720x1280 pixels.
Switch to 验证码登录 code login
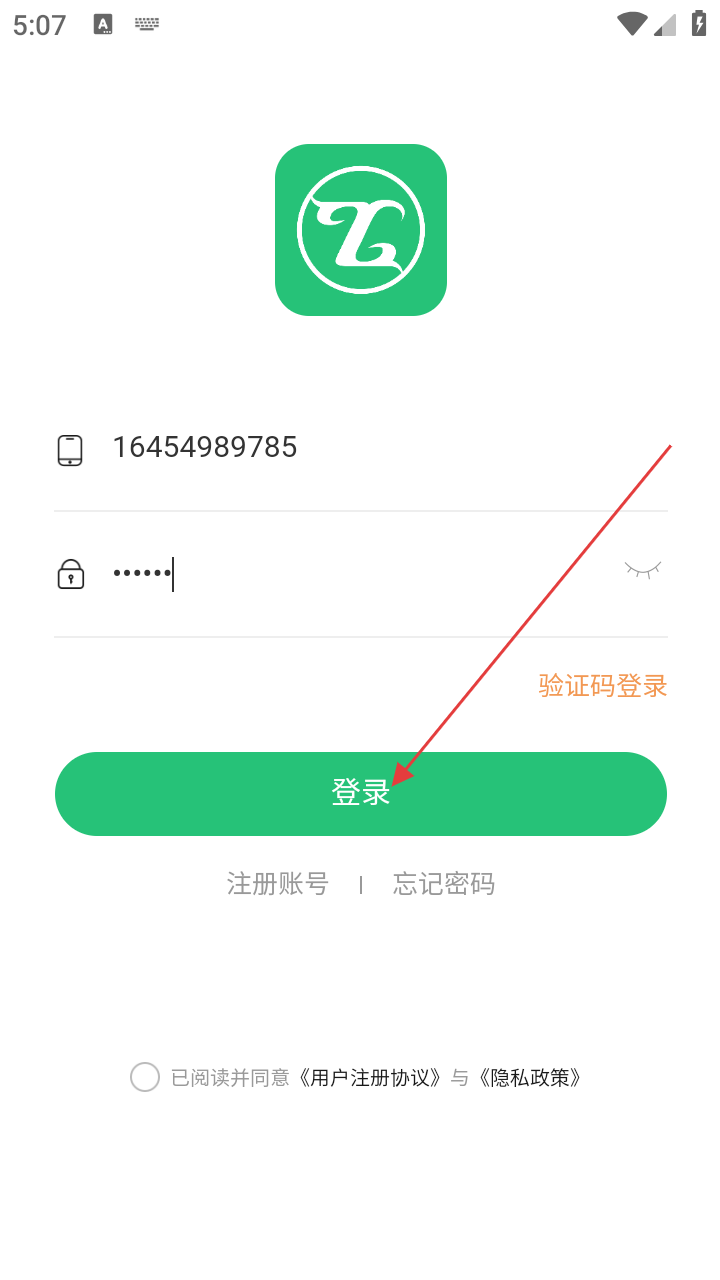pos(602,686)
